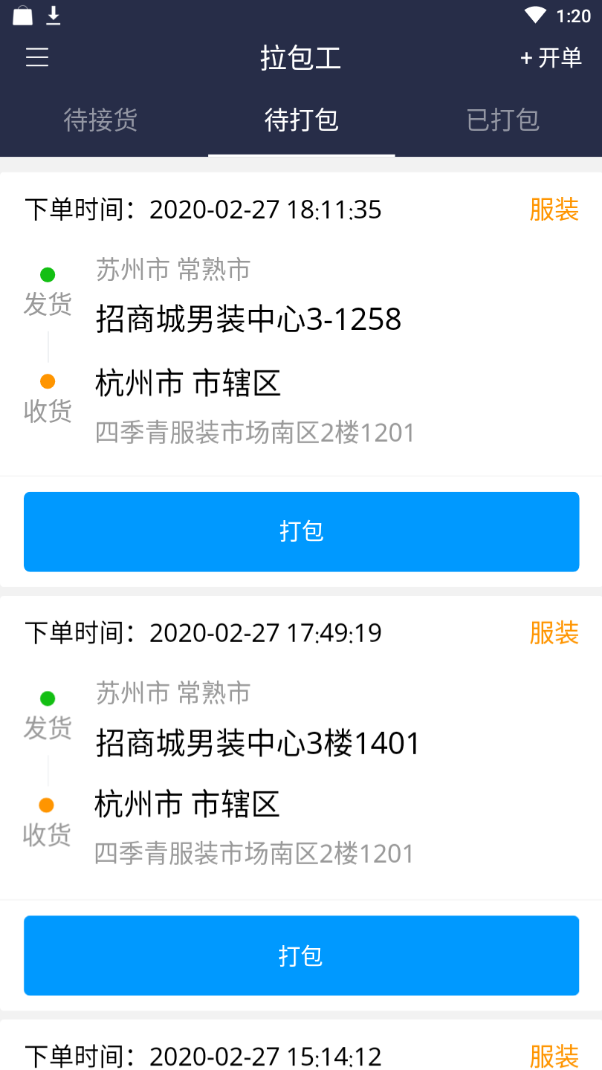Tap the 开单 button to create order
602x1070 pixels.
pyautogui.click(x=551, y=58)
